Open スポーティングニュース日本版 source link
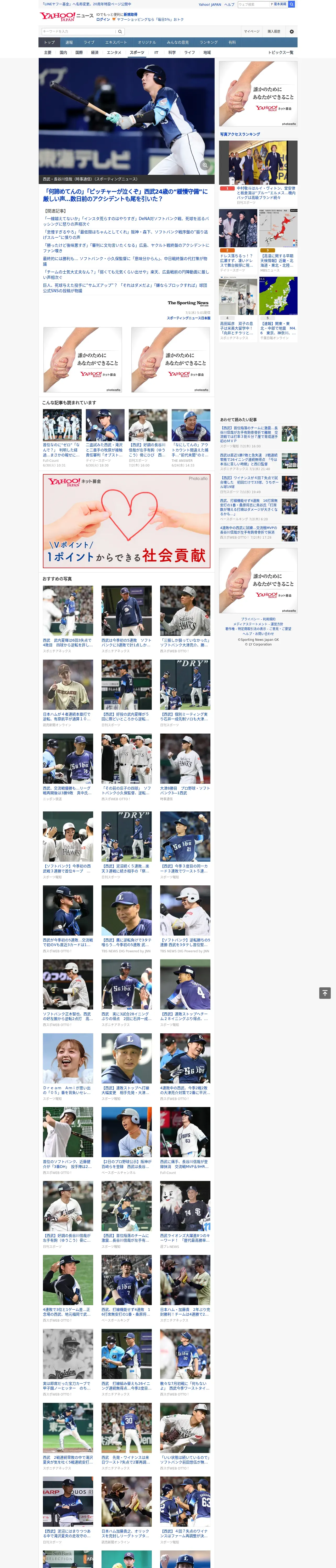This screenshot has width=336, height=1568. point(188,318)
